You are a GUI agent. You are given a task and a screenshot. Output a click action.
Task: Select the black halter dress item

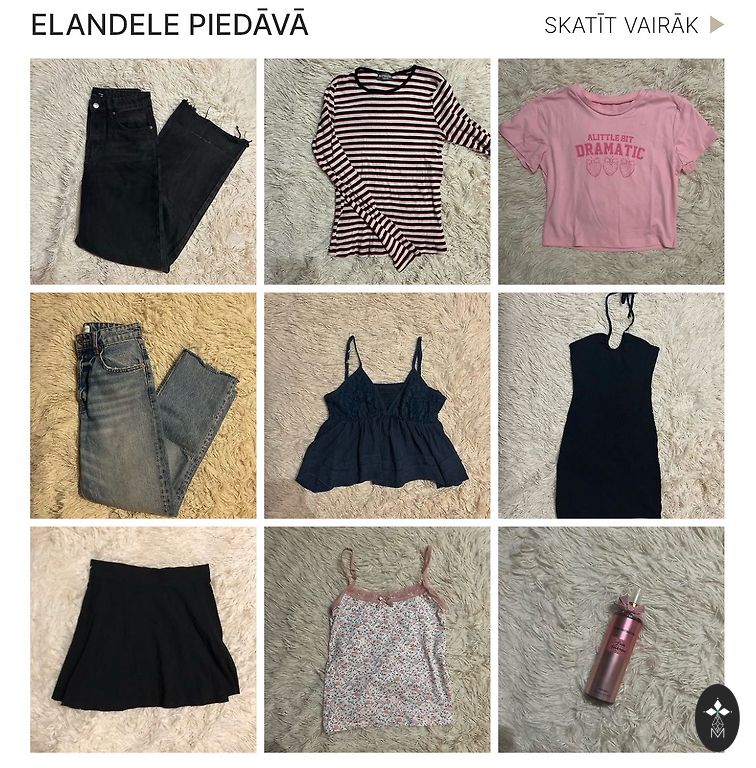[611, 405]
